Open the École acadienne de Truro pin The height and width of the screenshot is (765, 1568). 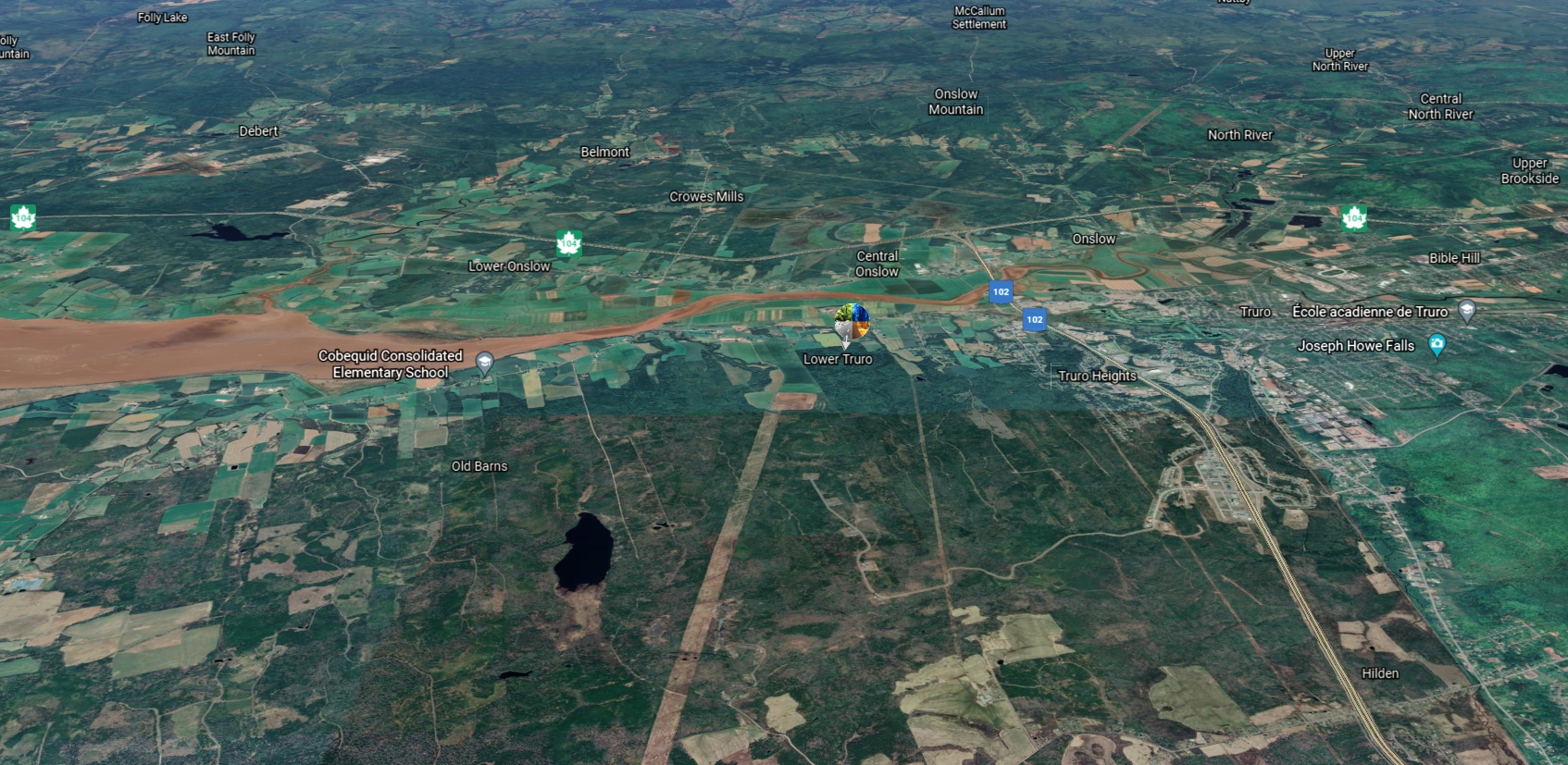click(1466, 311)
